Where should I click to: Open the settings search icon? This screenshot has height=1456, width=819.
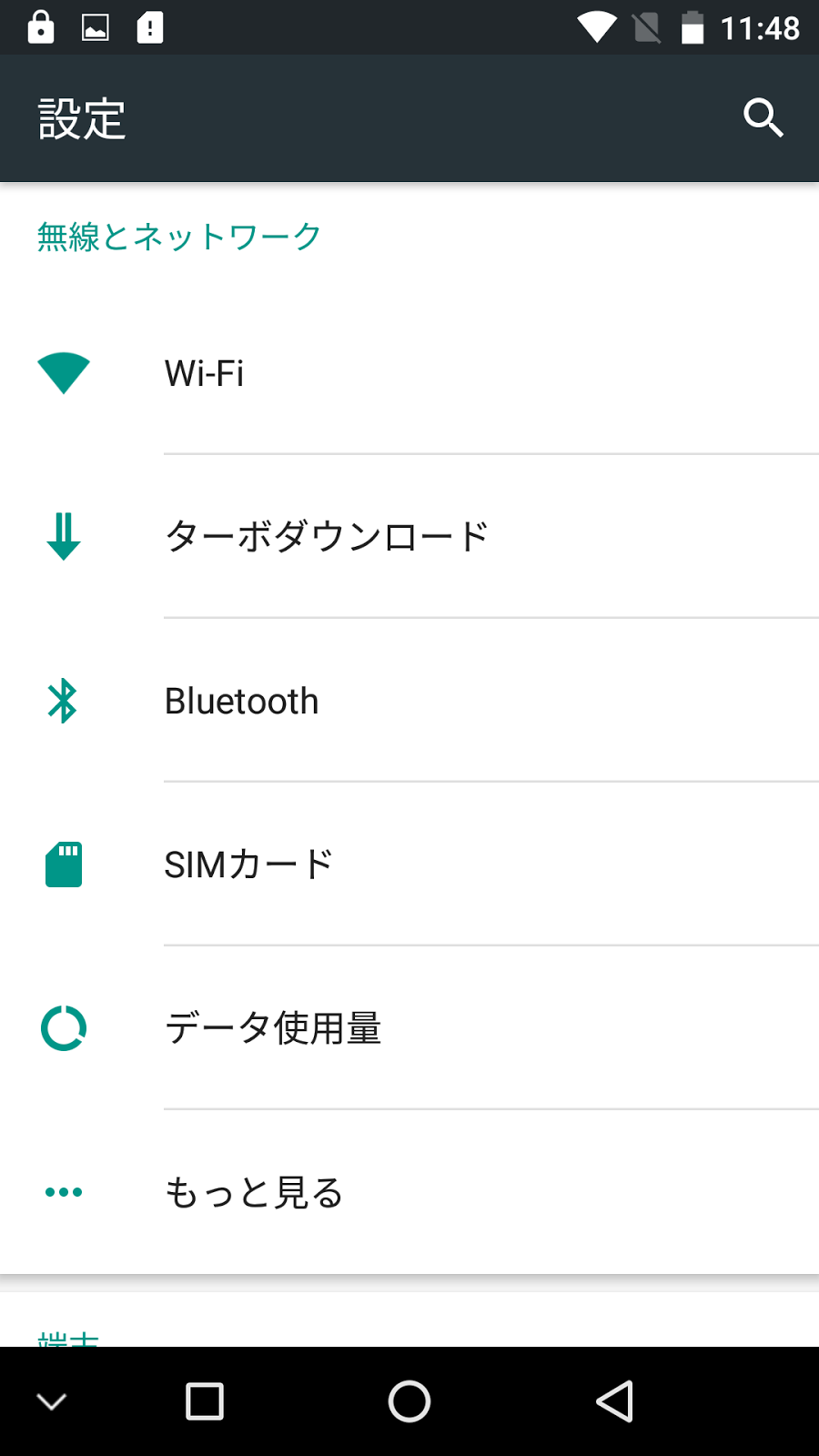[x=763, y=118]
